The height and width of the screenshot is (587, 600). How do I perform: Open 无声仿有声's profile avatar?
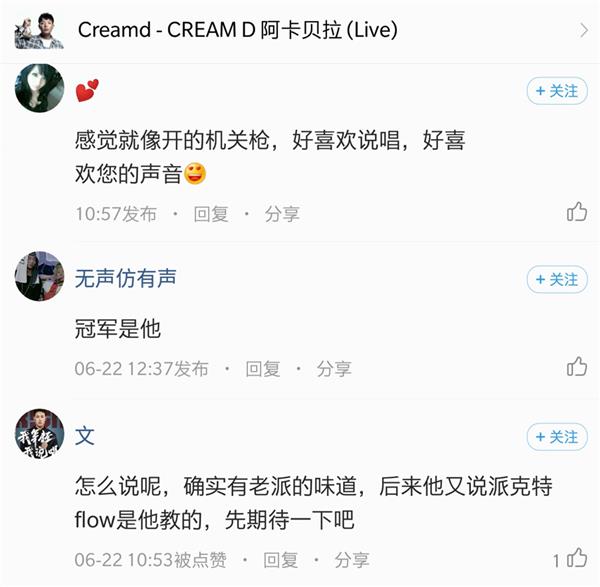click(x=40, y=275)
